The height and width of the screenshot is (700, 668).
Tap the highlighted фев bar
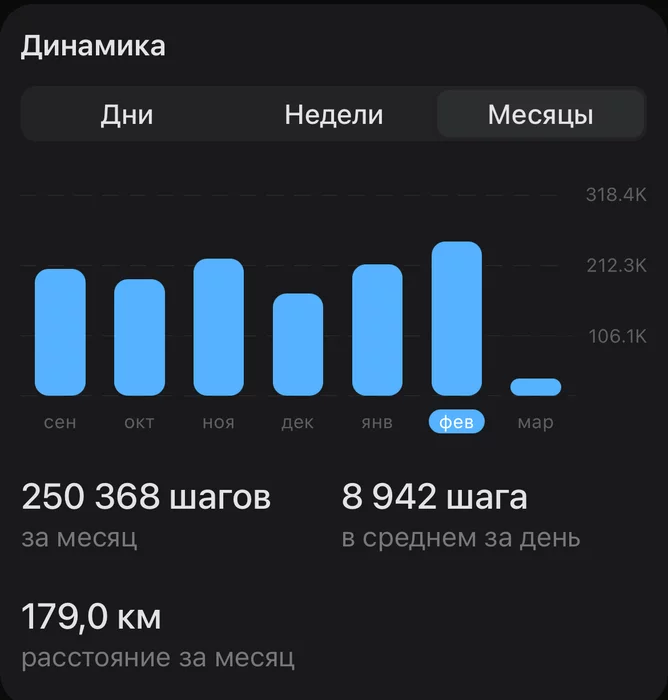click(456, 318)
